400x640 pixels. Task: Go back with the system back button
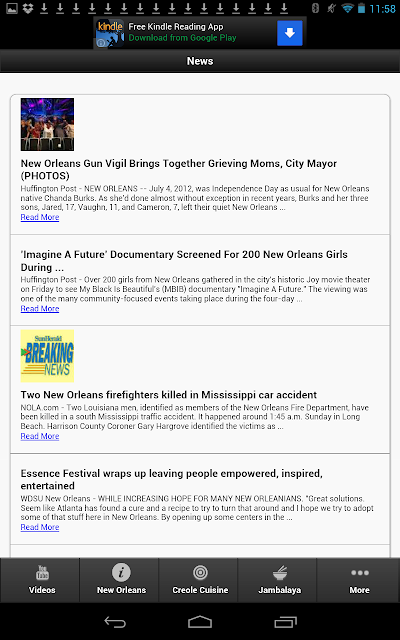[115, 622]
